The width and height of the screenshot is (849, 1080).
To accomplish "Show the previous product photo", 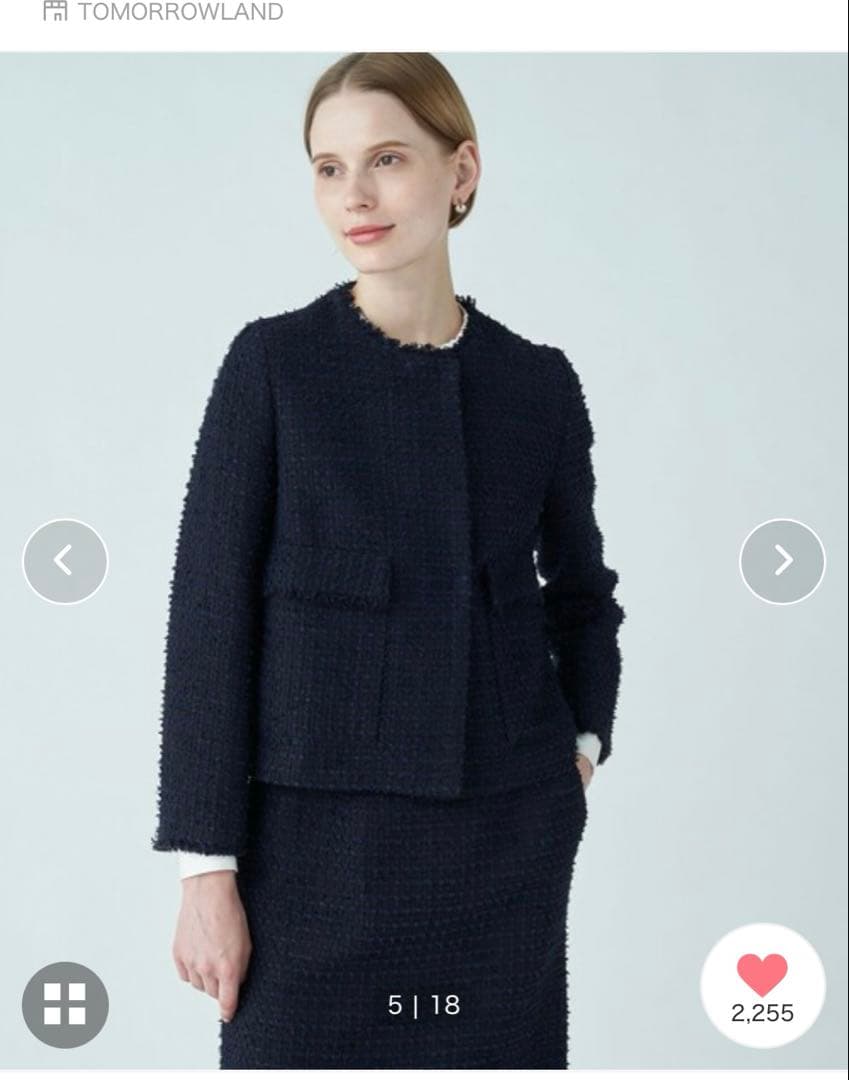I will tap(65, 561).
